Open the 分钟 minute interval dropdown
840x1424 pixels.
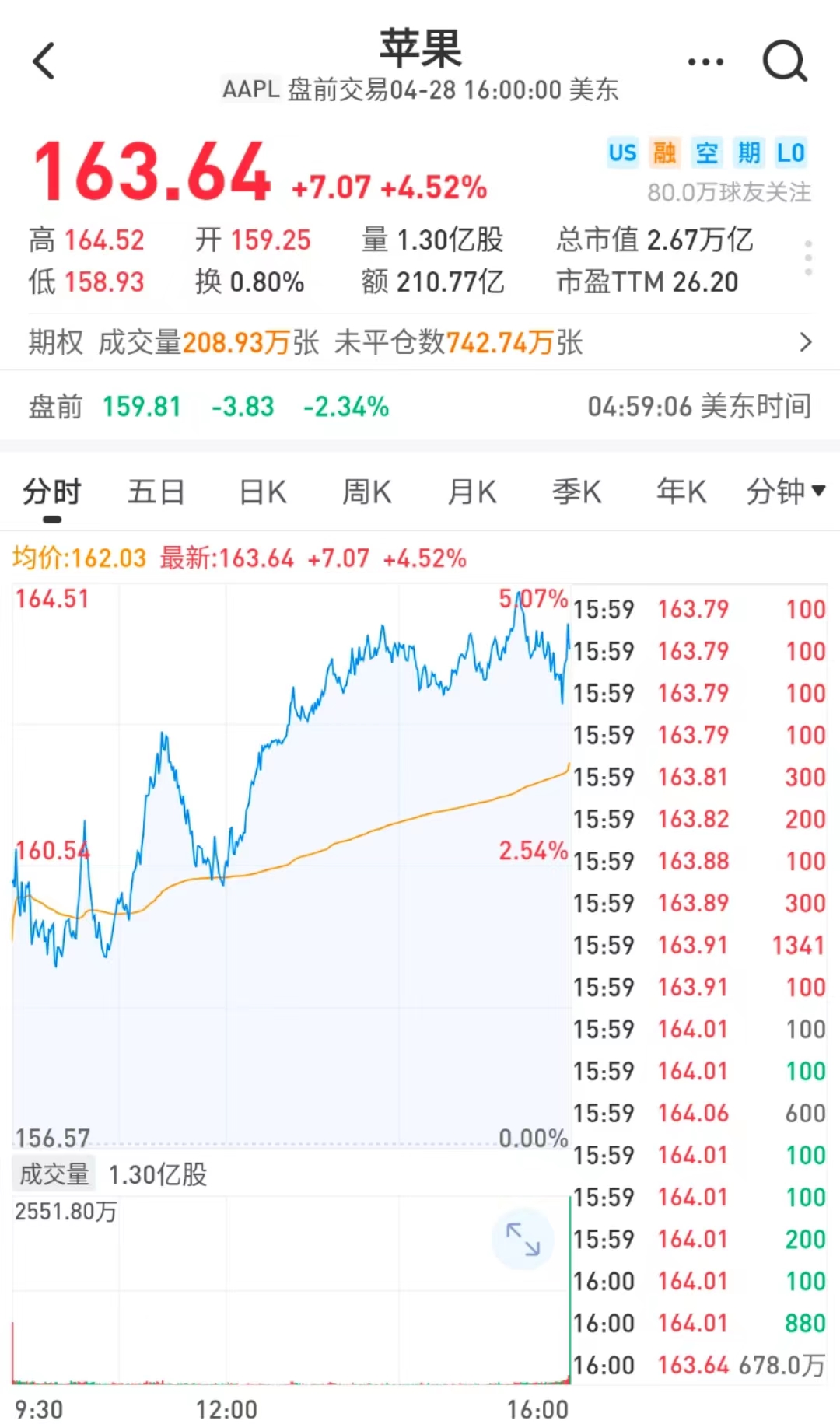click(x=787, y=492)
